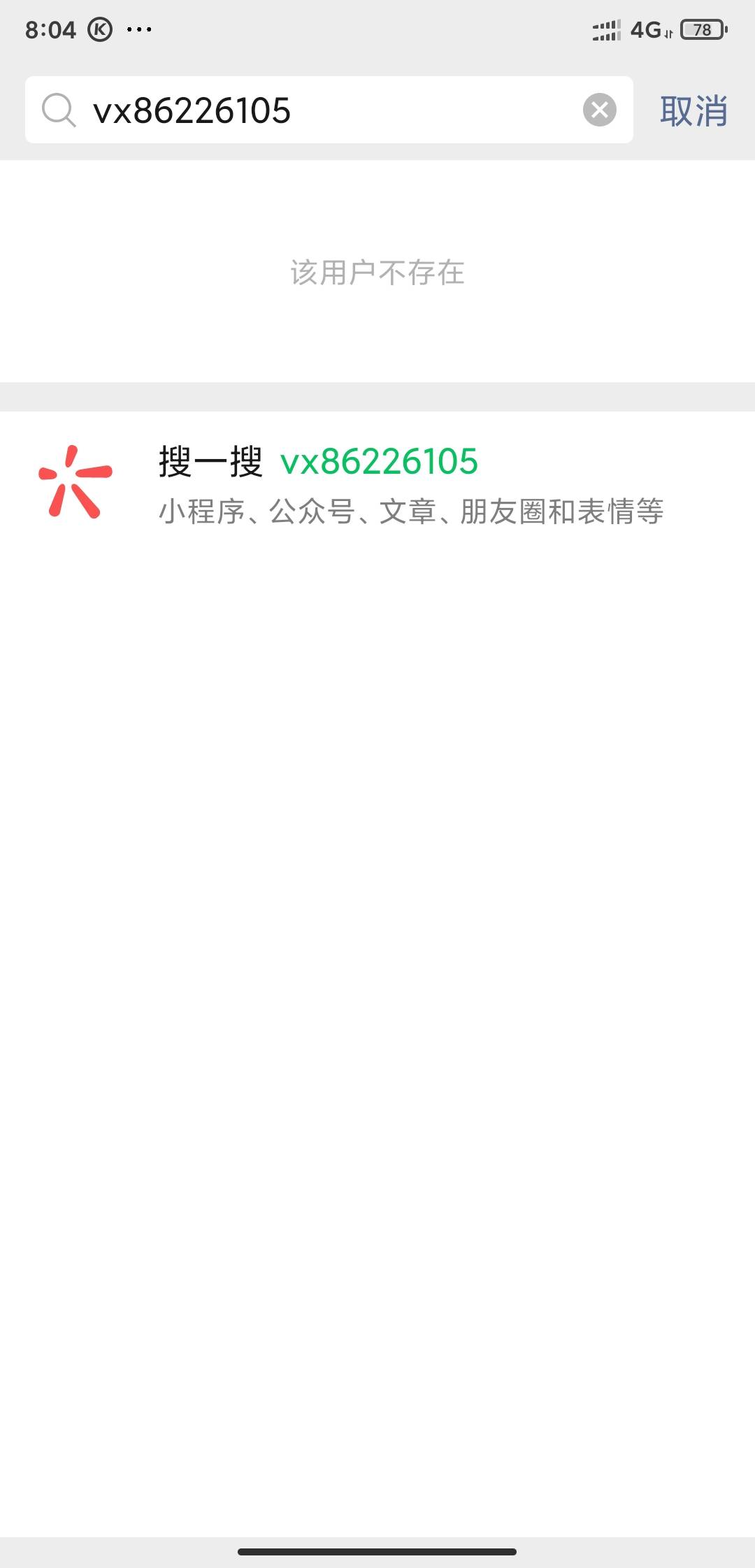Clear the search text with the X icon
Screen dimensions: 755x1568
coord(600,110)
